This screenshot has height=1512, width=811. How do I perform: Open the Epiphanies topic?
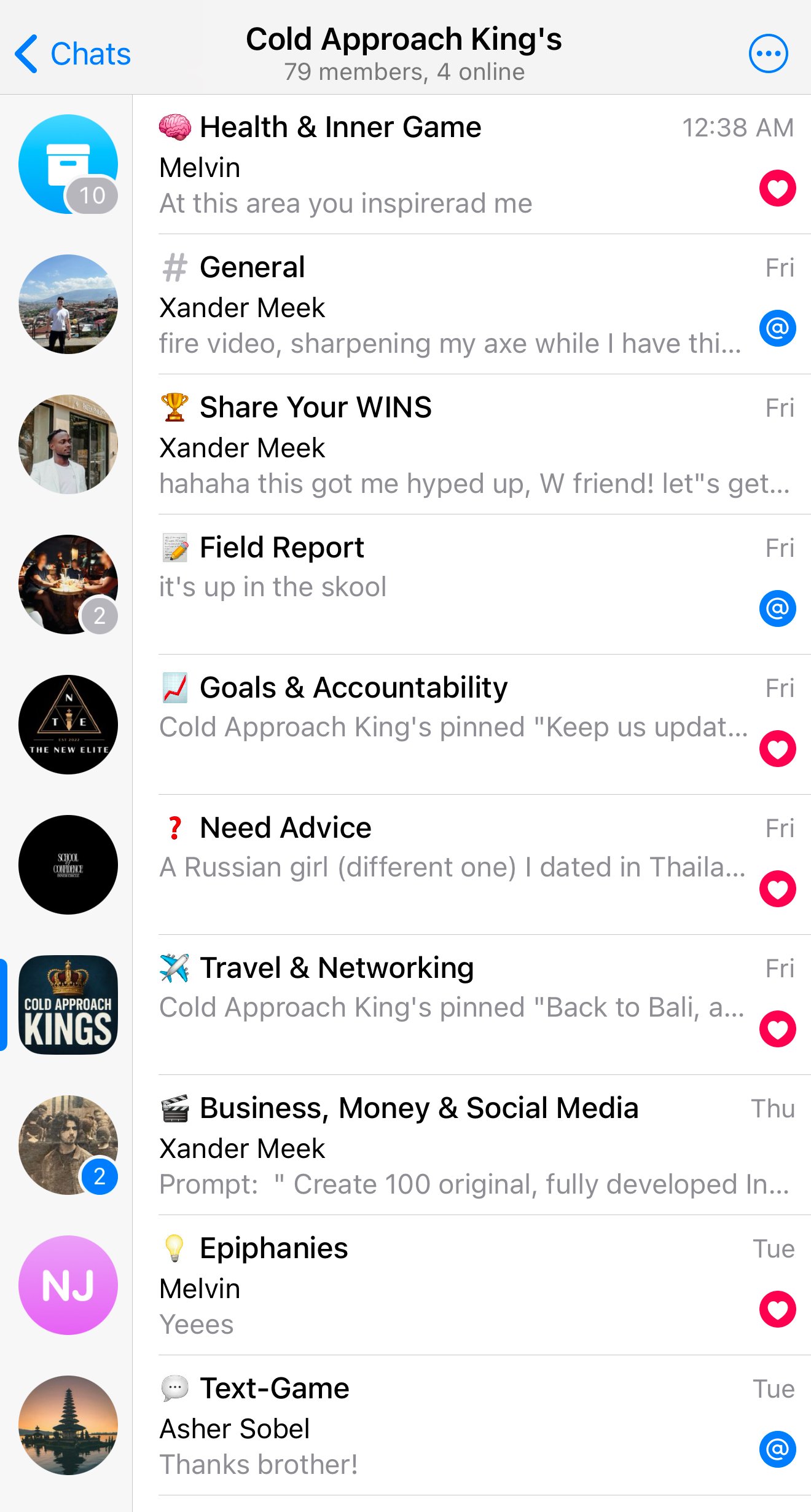[455, 1285]
